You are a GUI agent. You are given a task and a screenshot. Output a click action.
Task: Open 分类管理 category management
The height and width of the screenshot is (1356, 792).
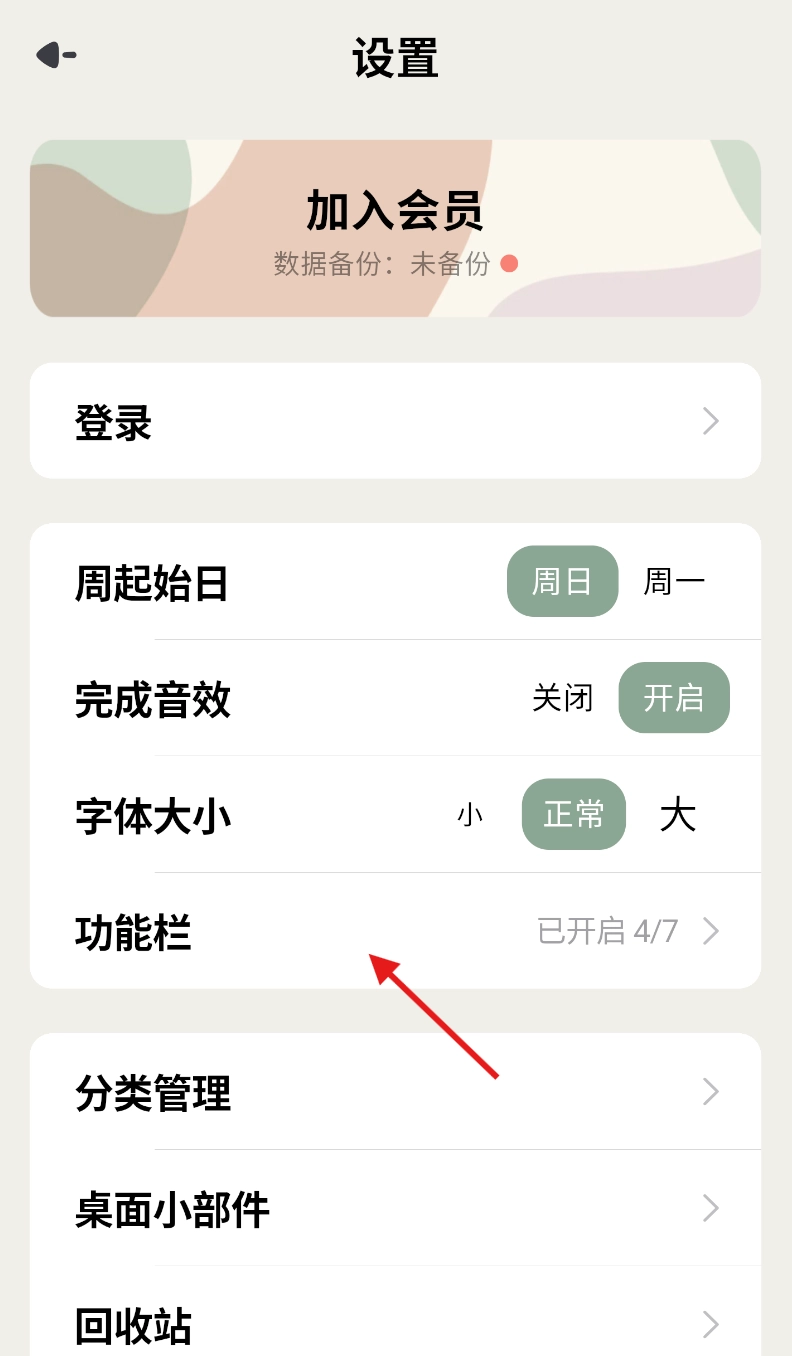(x=395, y=1092)
